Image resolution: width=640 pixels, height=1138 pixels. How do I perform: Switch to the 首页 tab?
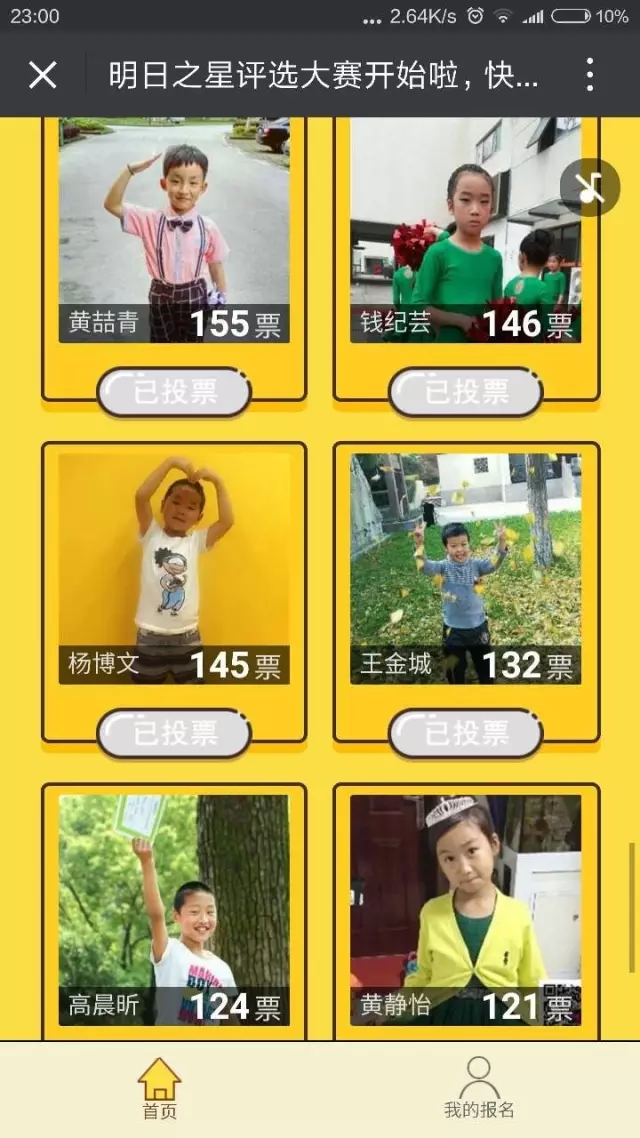(x=159, y=1089)
